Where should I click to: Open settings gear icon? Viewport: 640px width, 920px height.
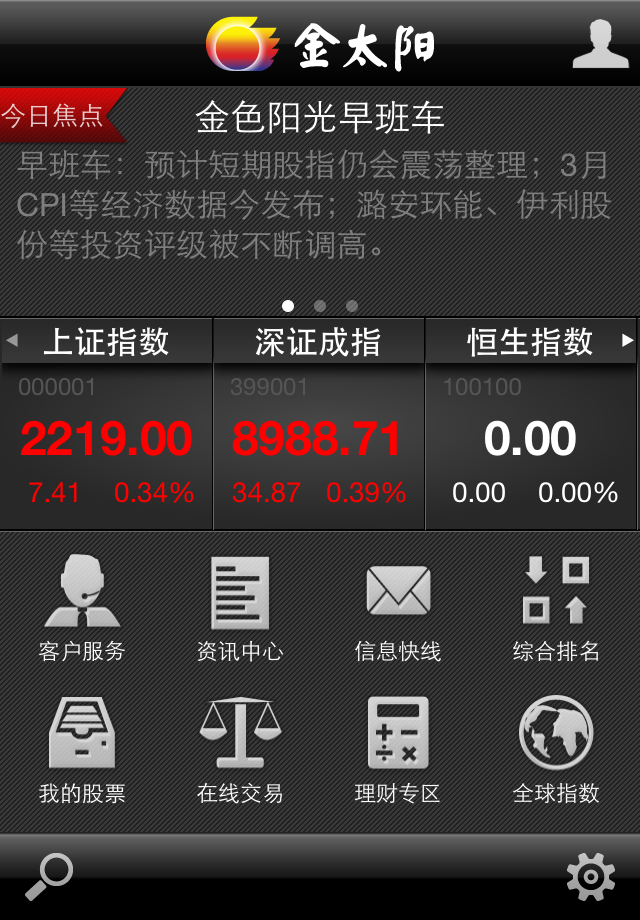pyautogui.click(x=590, y=878)
